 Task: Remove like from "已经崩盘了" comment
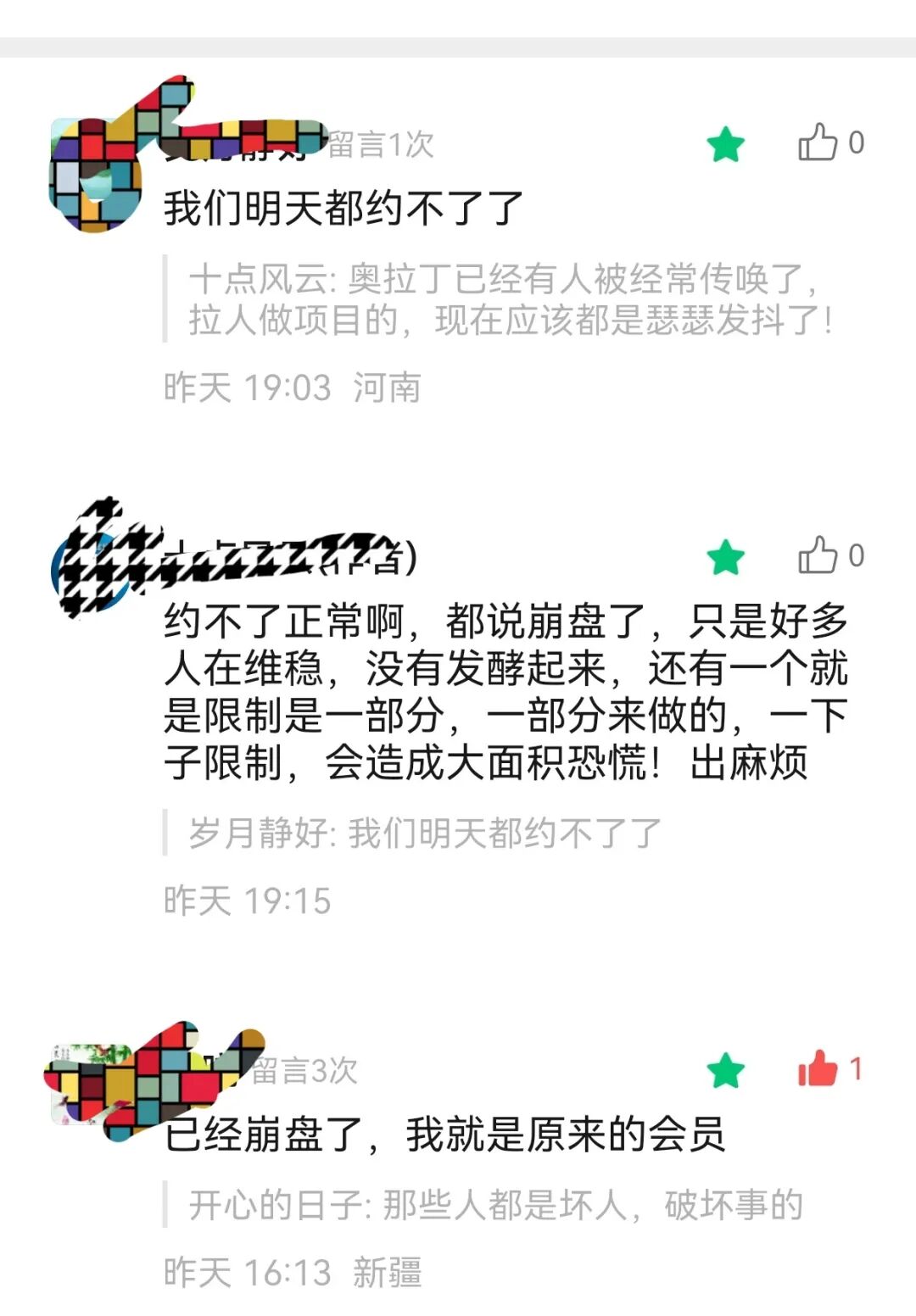click(818, 1068)
